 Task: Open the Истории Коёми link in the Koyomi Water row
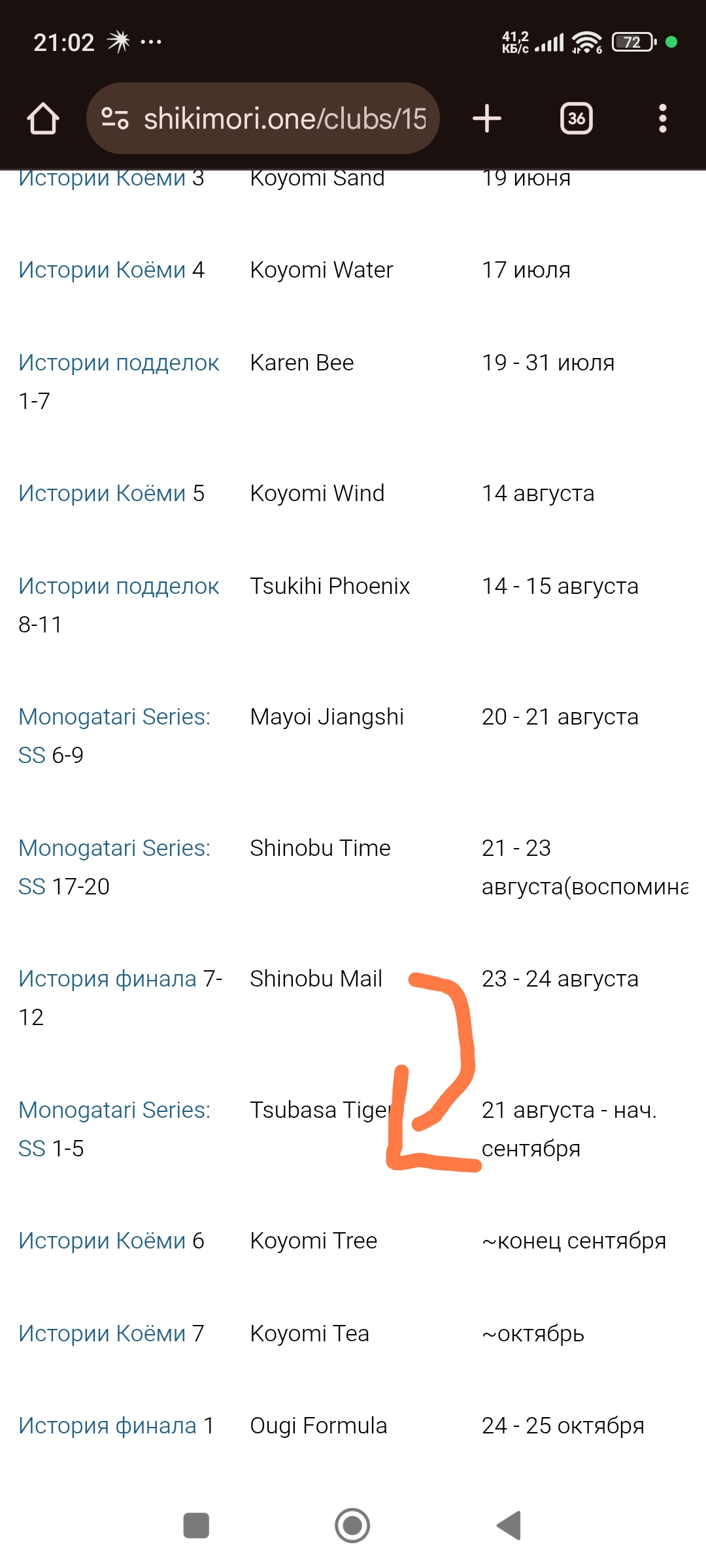pos(102,270)
